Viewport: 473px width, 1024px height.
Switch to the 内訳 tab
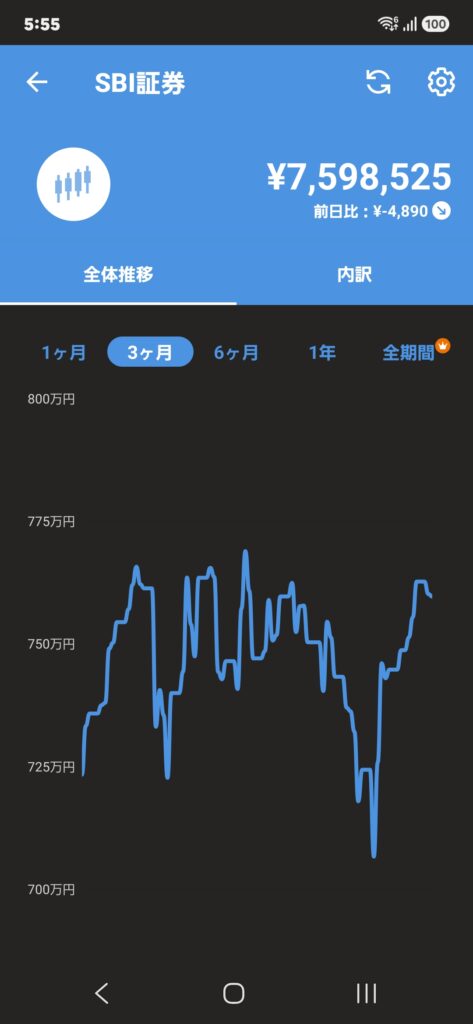[x=355, y=275]
